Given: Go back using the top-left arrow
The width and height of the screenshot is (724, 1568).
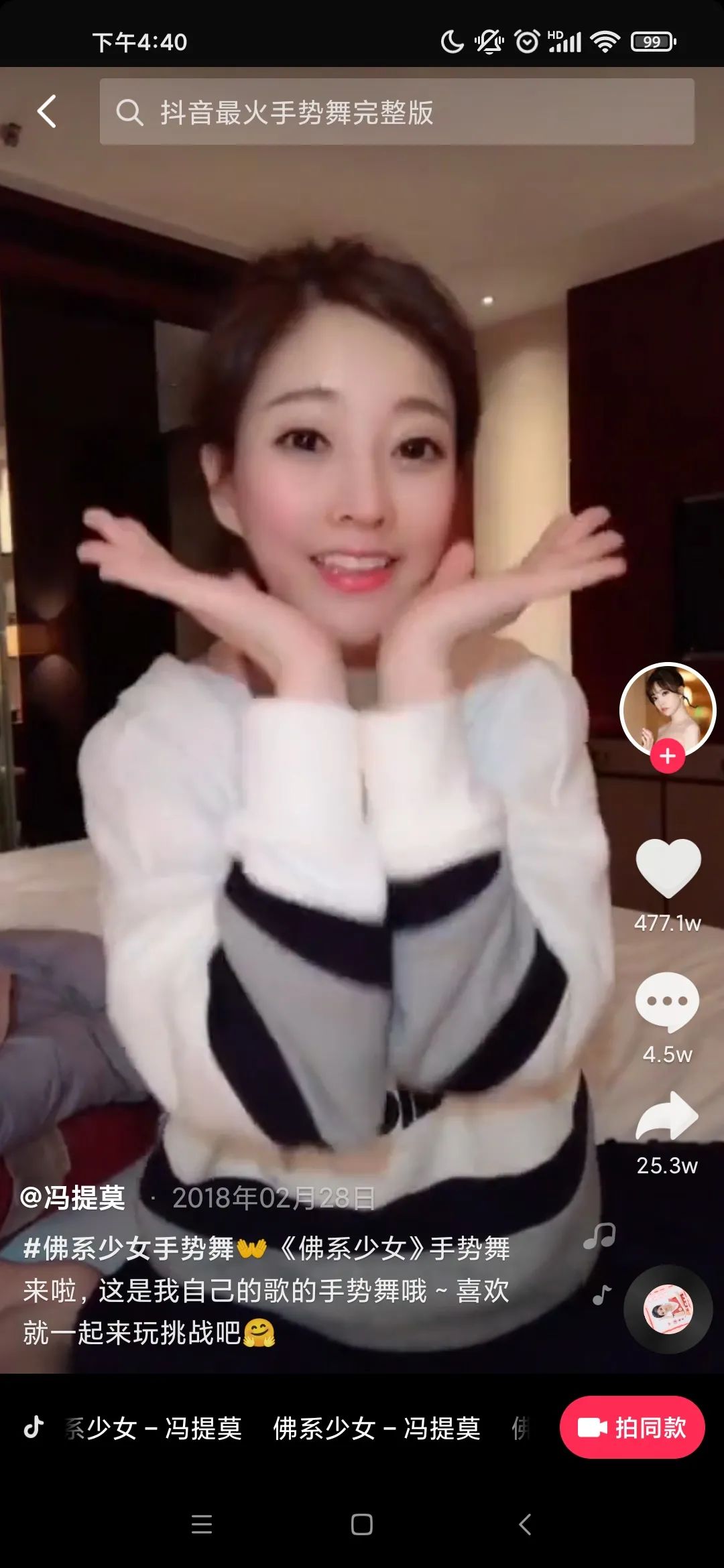Looking at the screenshot, I should tap(47, 111).
